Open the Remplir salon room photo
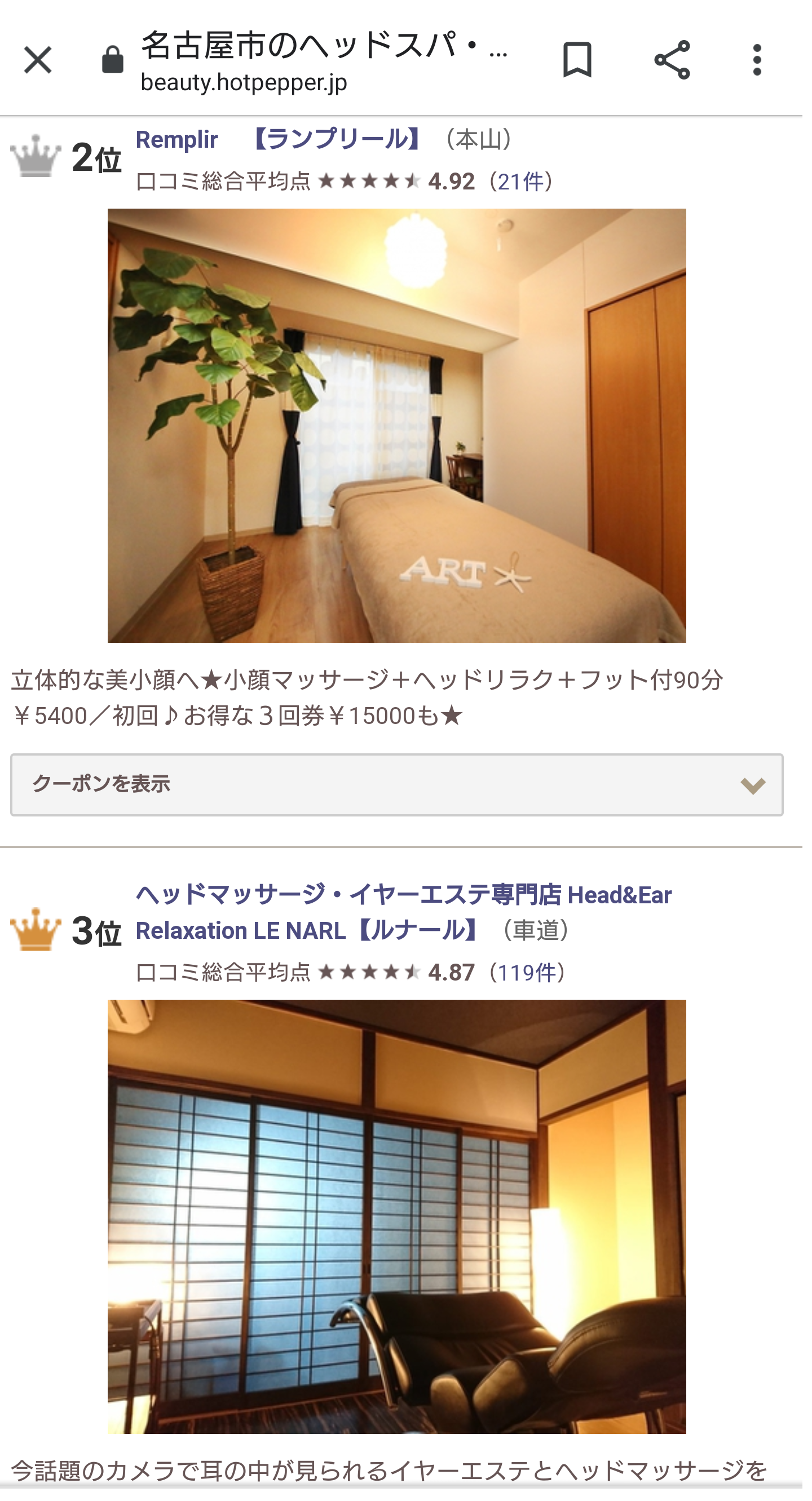This screenshot has width=812, height=1501. [x=396, y=425]
